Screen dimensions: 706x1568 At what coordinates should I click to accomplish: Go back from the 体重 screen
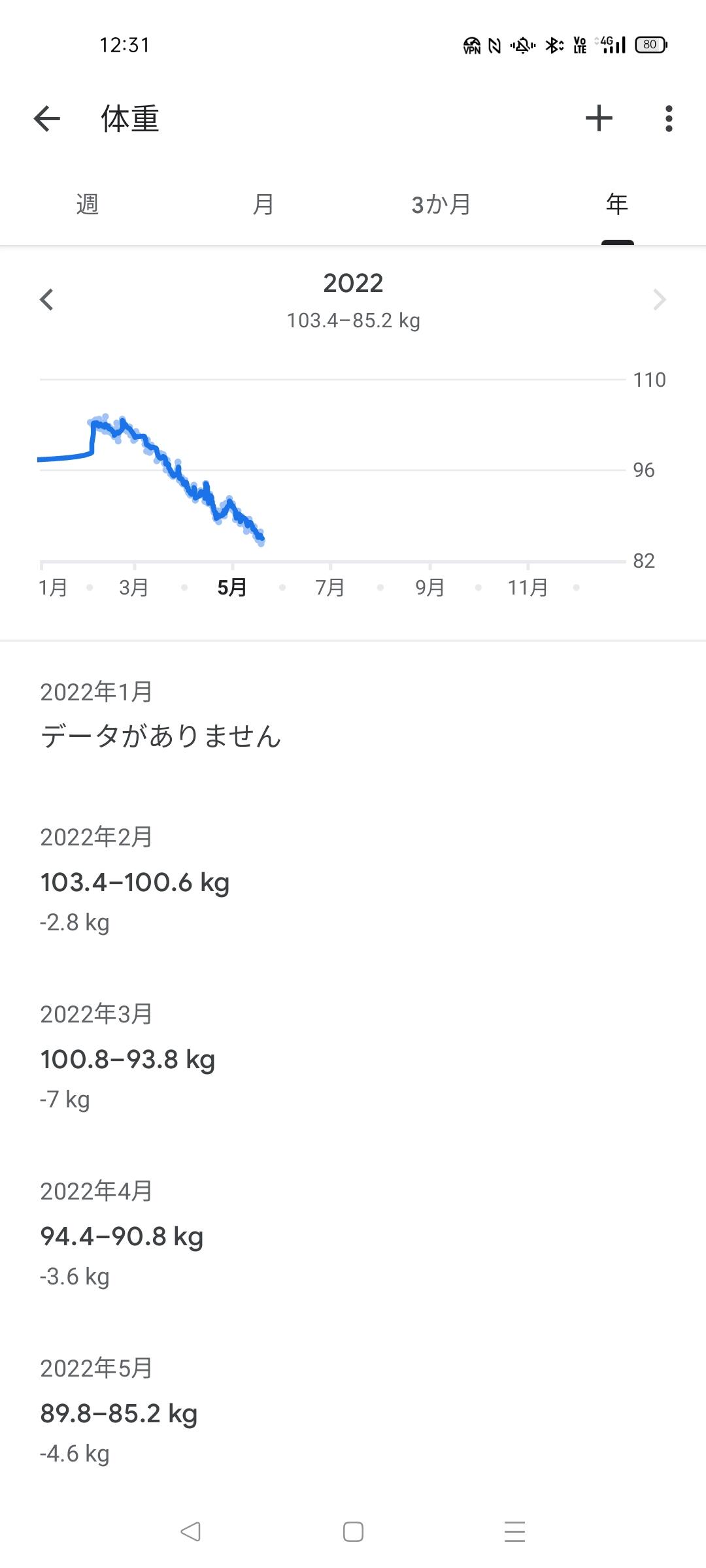(x=47, y=119)
